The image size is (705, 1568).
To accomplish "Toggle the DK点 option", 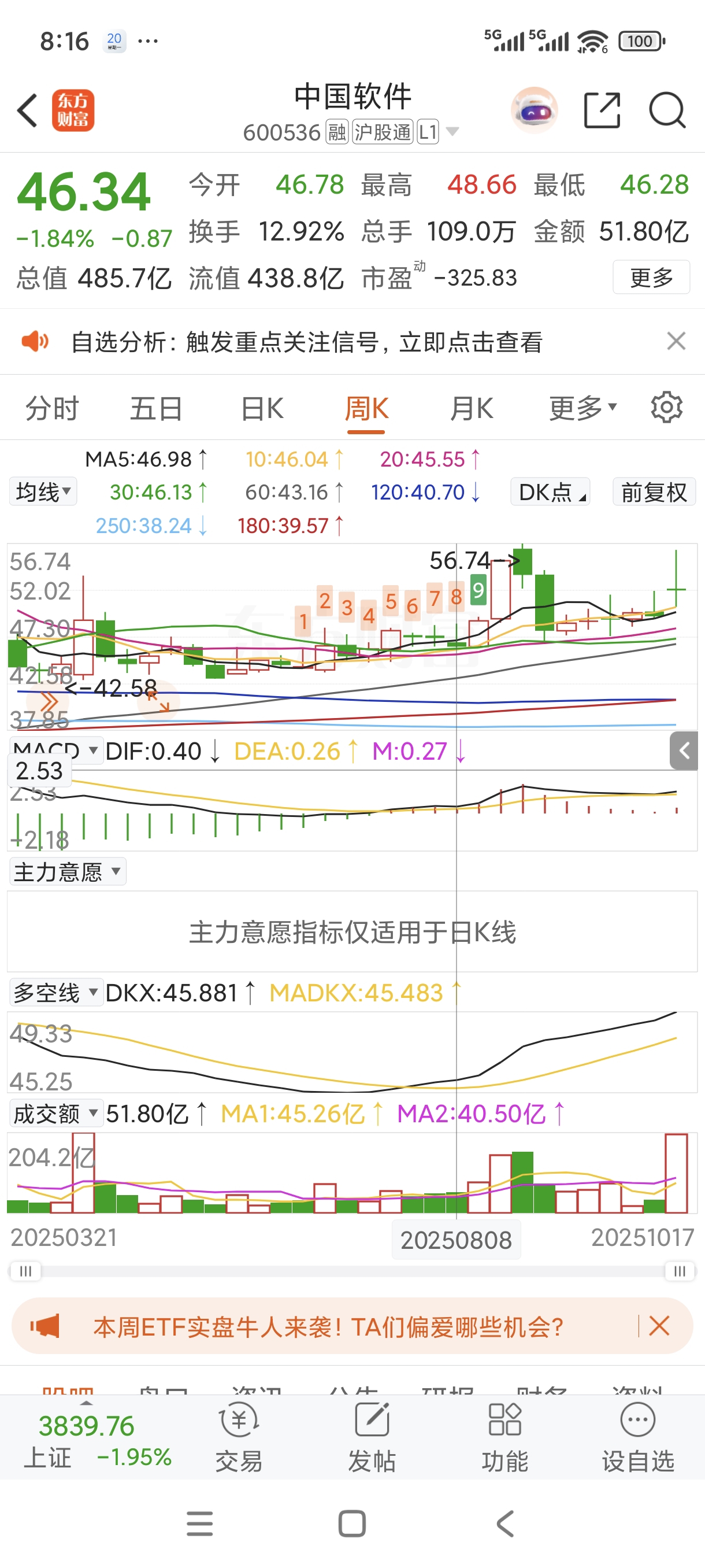I will pos(551,492).
